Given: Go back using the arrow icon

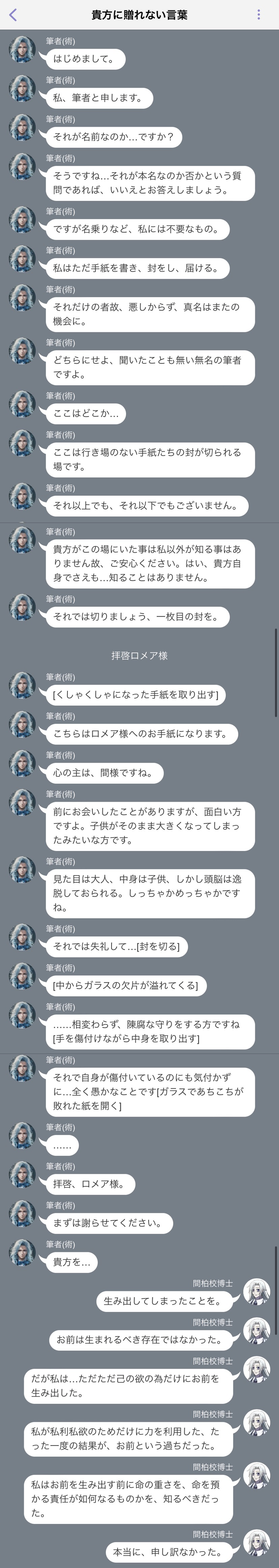Looking at the screenshot, I should [x=13, y=15].
